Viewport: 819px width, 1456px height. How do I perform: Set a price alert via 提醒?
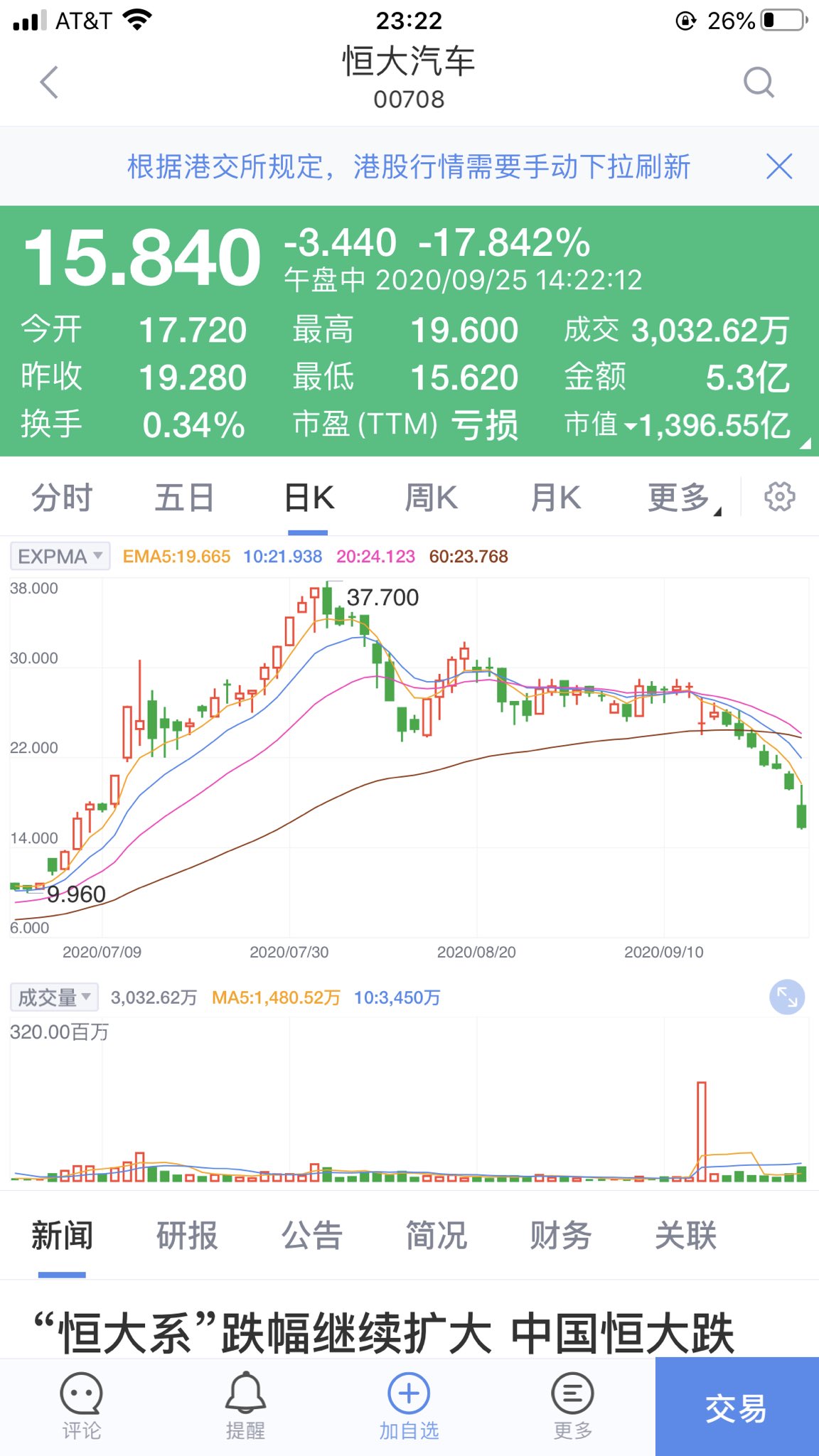tap(245, 1406)
